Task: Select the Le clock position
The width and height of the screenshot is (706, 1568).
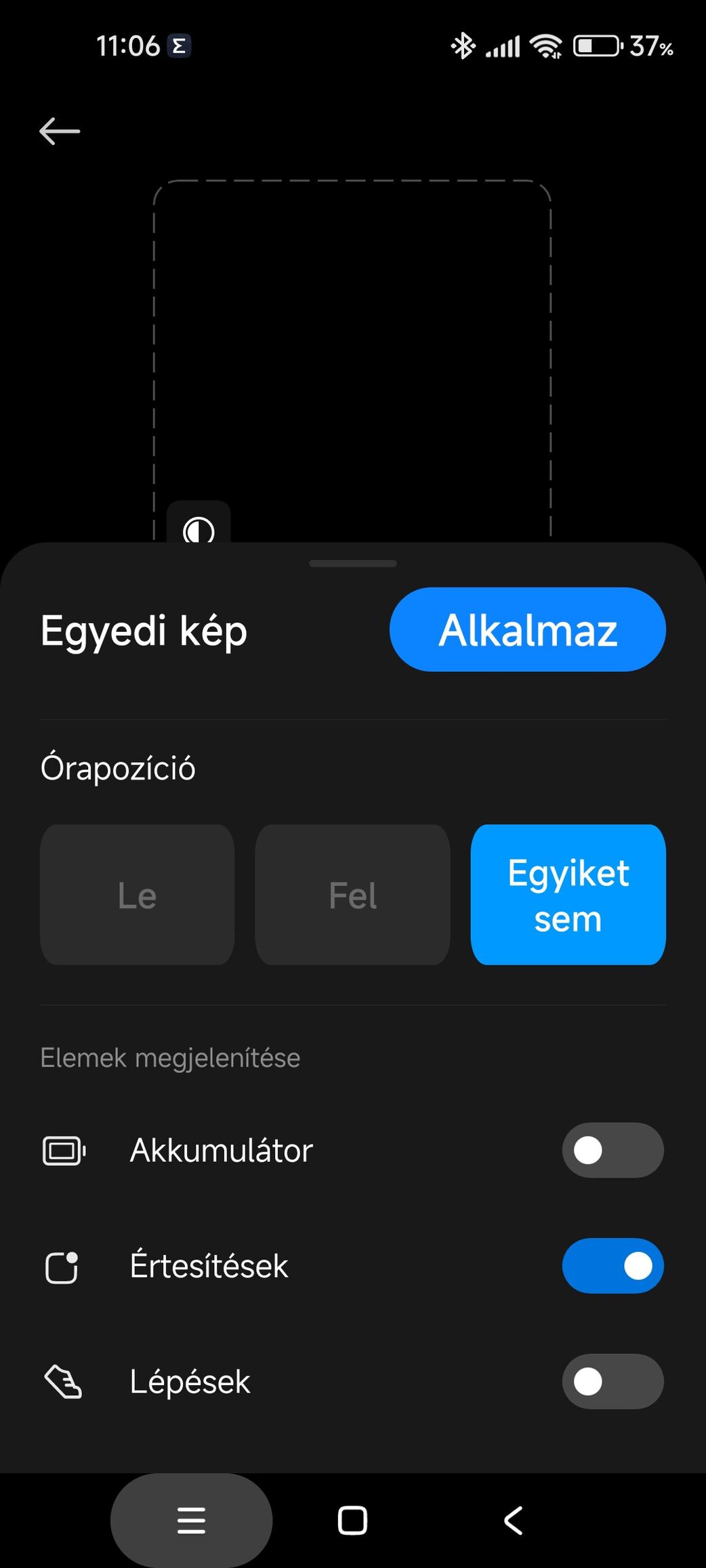Action: [x=138, y=895]
